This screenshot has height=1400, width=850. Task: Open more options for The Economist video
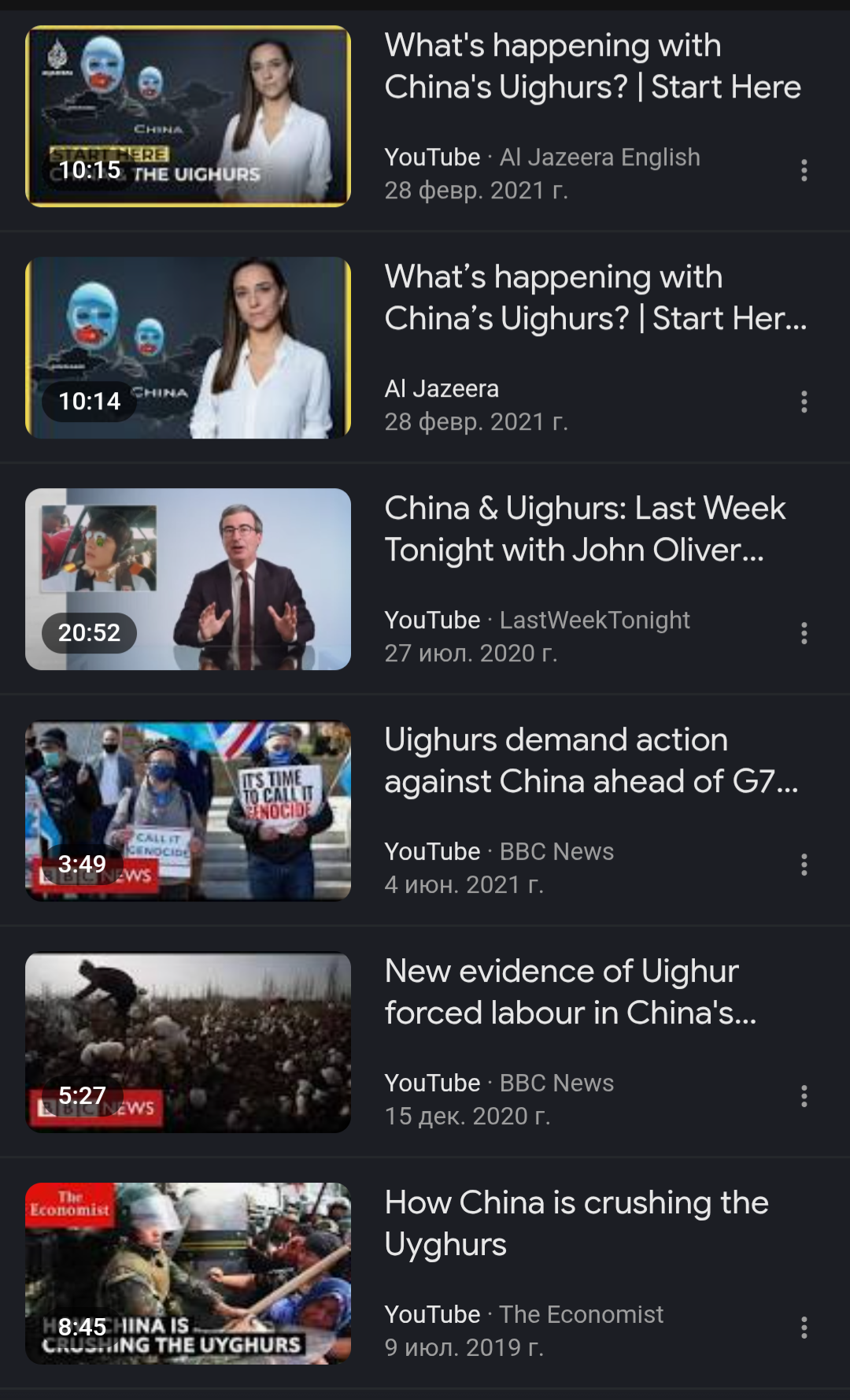pyautogui.click(x=804, y=1328)
